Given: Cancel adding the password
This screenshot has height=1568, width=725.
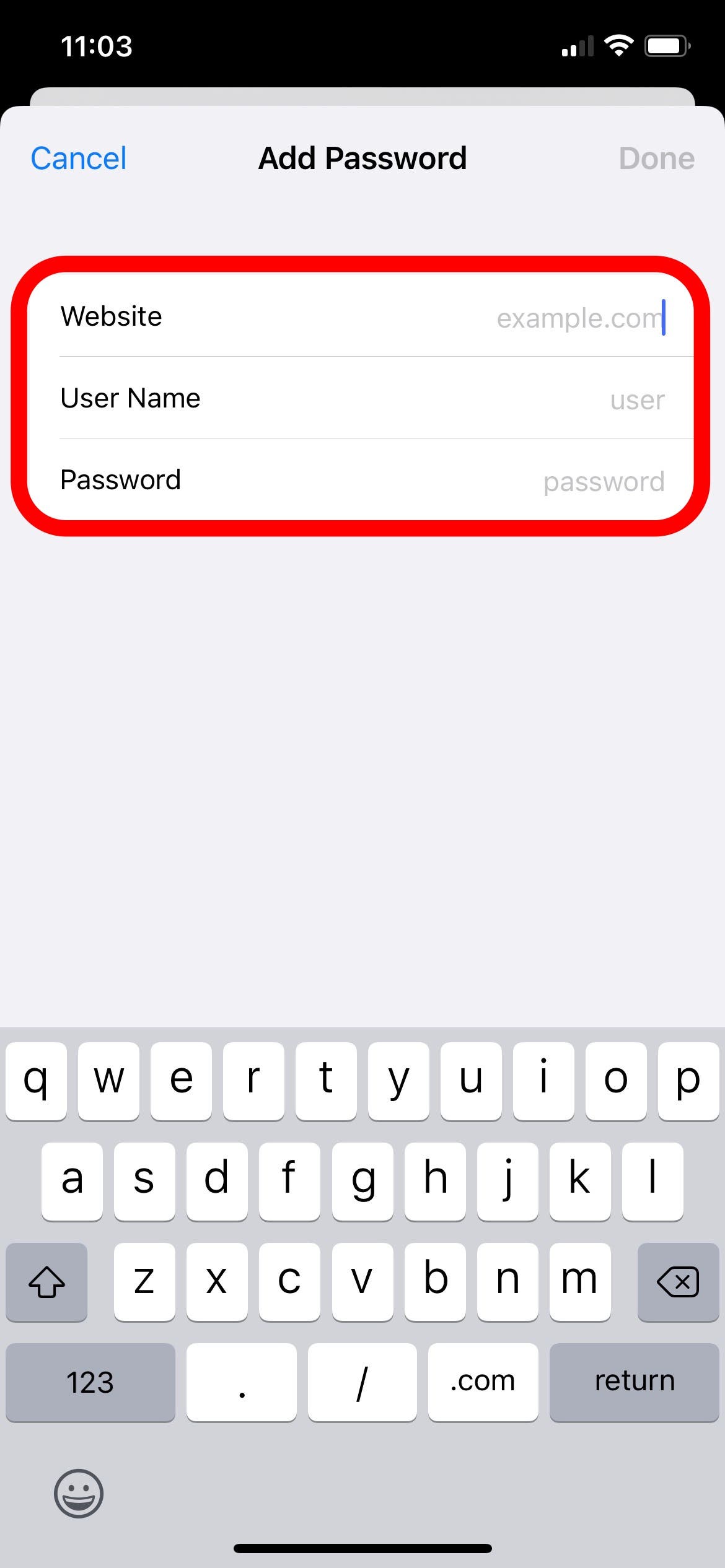Looking at the screenshot, I should click(79, 159).
